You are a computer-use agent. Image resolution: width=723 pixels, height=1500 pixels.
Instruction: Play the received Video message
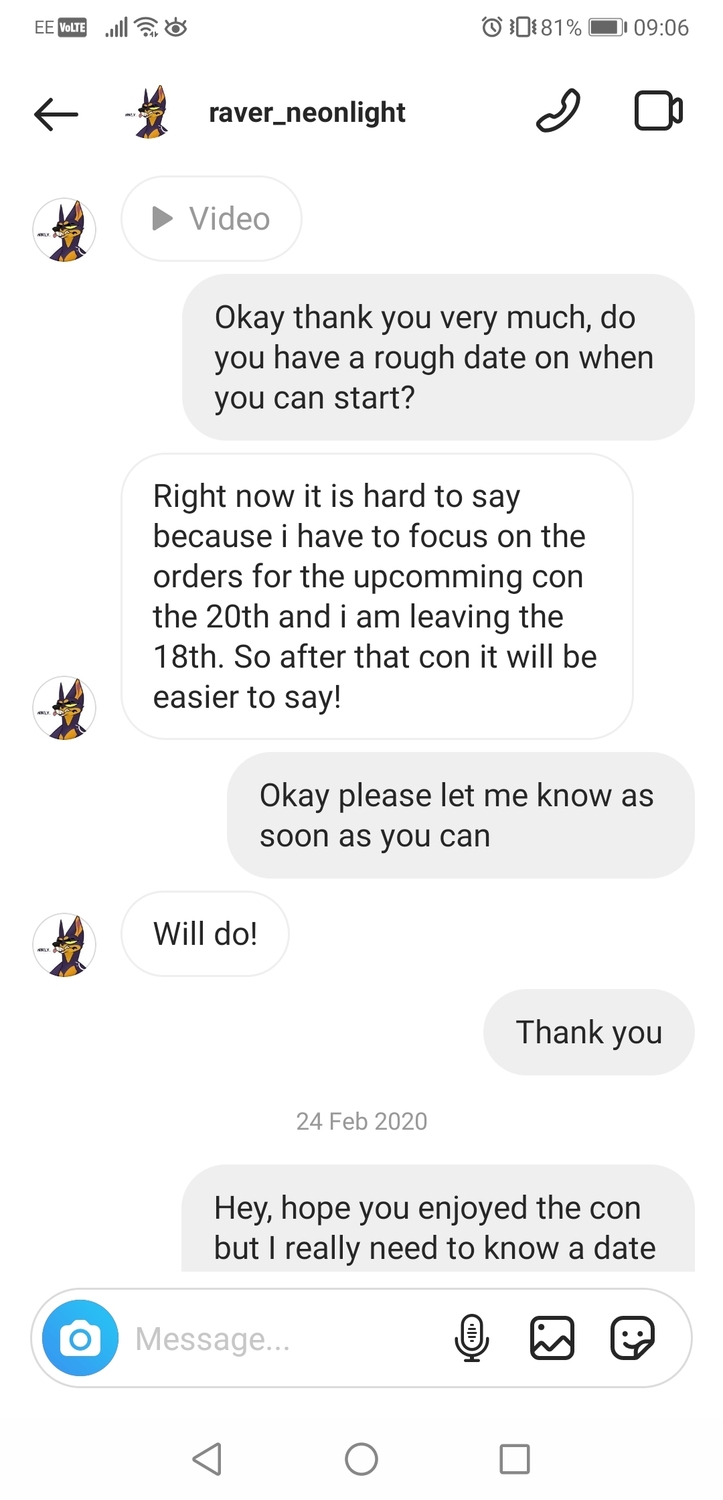(211, 218)
